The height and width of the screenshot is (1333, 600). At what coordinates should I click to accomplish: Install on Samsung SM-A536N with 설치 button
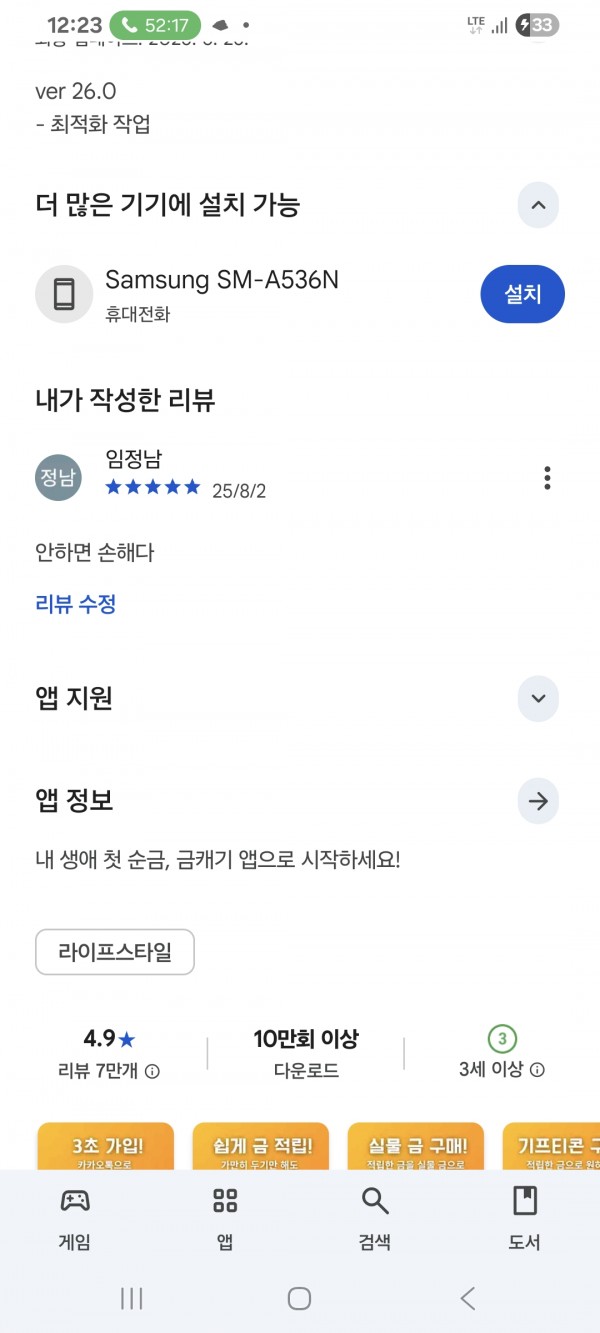(x=523, y=294)
